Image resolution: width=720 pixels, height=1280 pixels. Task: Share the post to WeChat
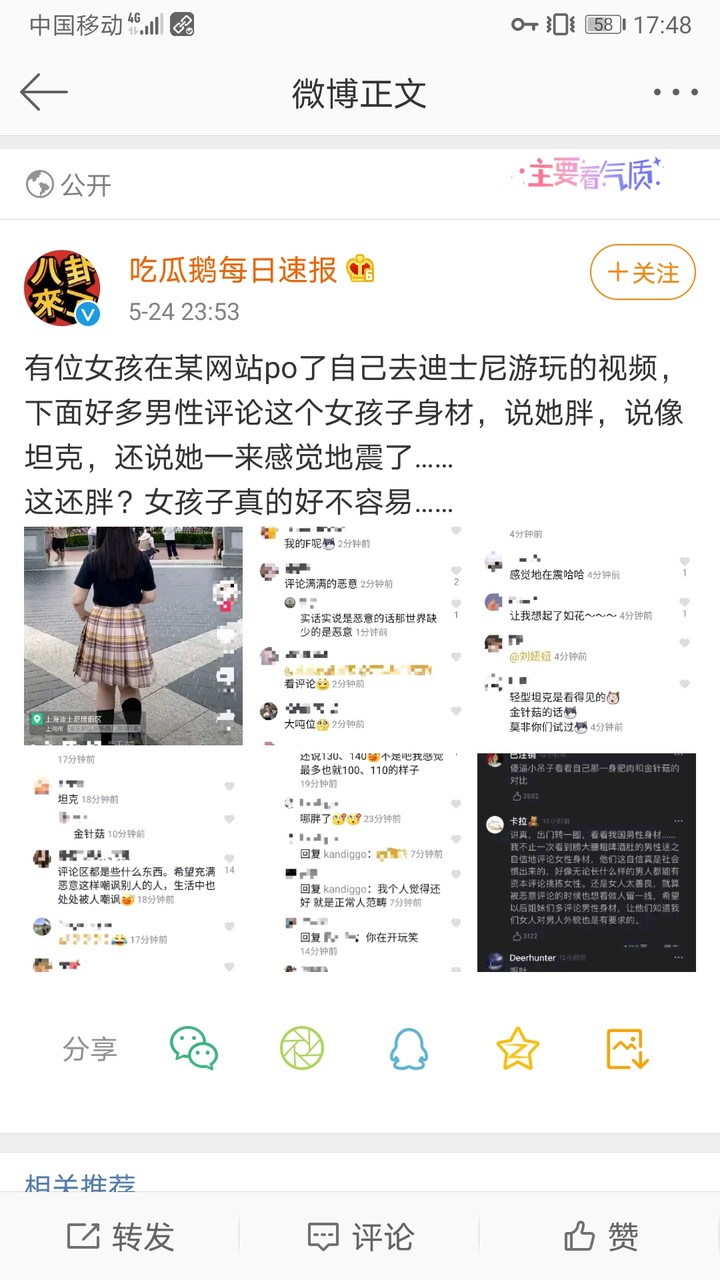(x=194, y=1048)
